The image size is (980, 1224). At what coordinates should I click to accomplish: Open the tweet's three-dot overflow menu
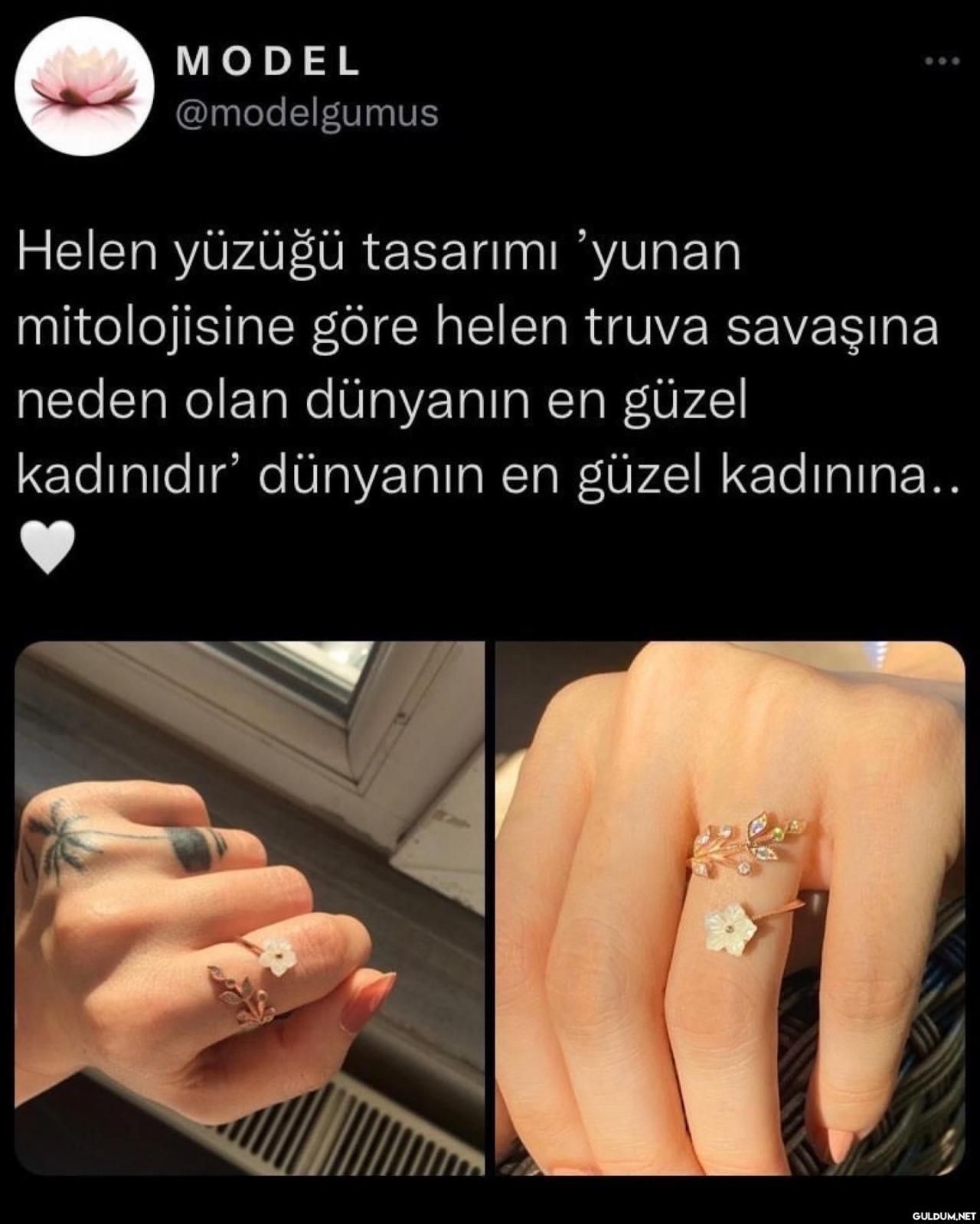tap(942, 61)
